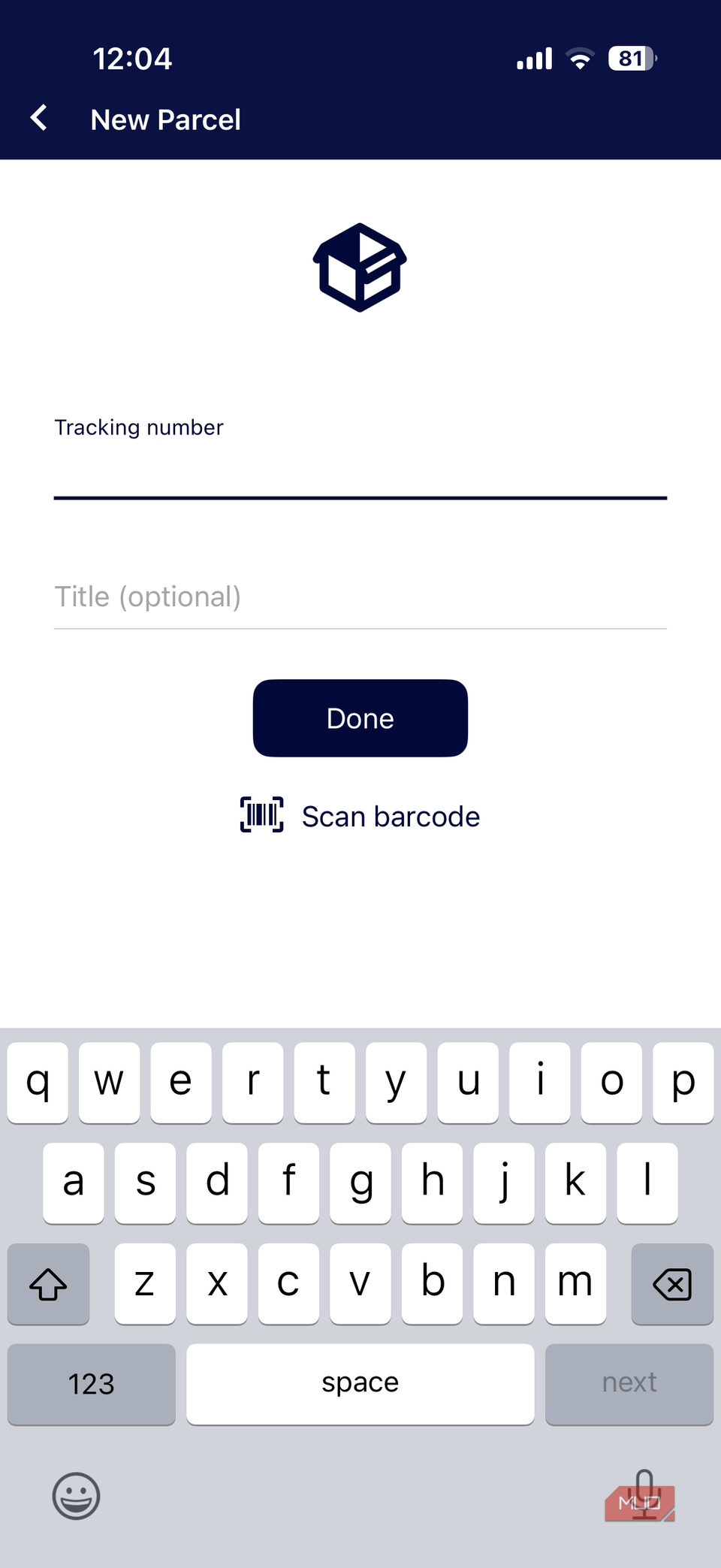This screenshot has width=721, height=1568.
Task: Tap the dictation microphone icon
Action: 642,1495
